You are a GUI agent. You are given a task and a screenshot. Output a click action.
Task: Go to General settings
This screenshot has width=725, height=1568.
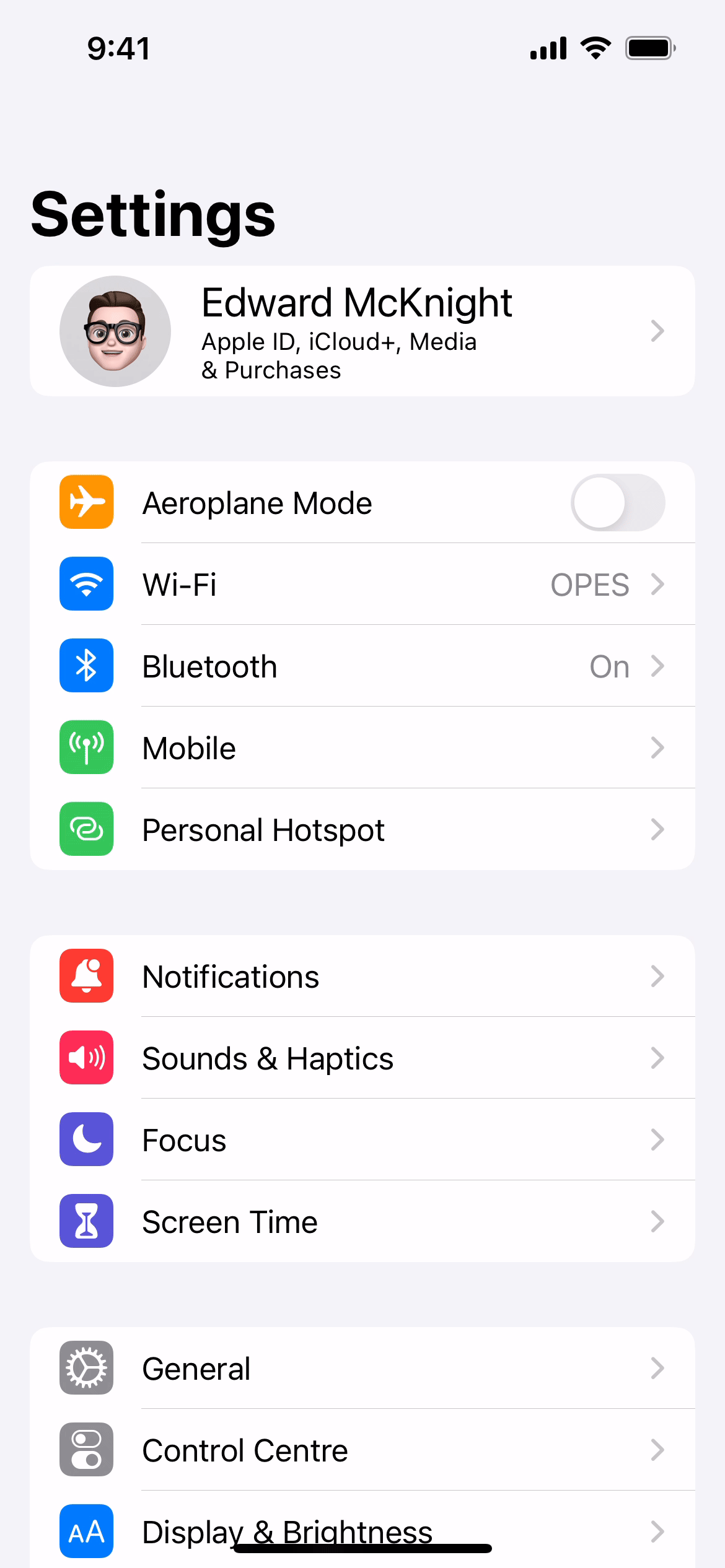pos(362,1369)
